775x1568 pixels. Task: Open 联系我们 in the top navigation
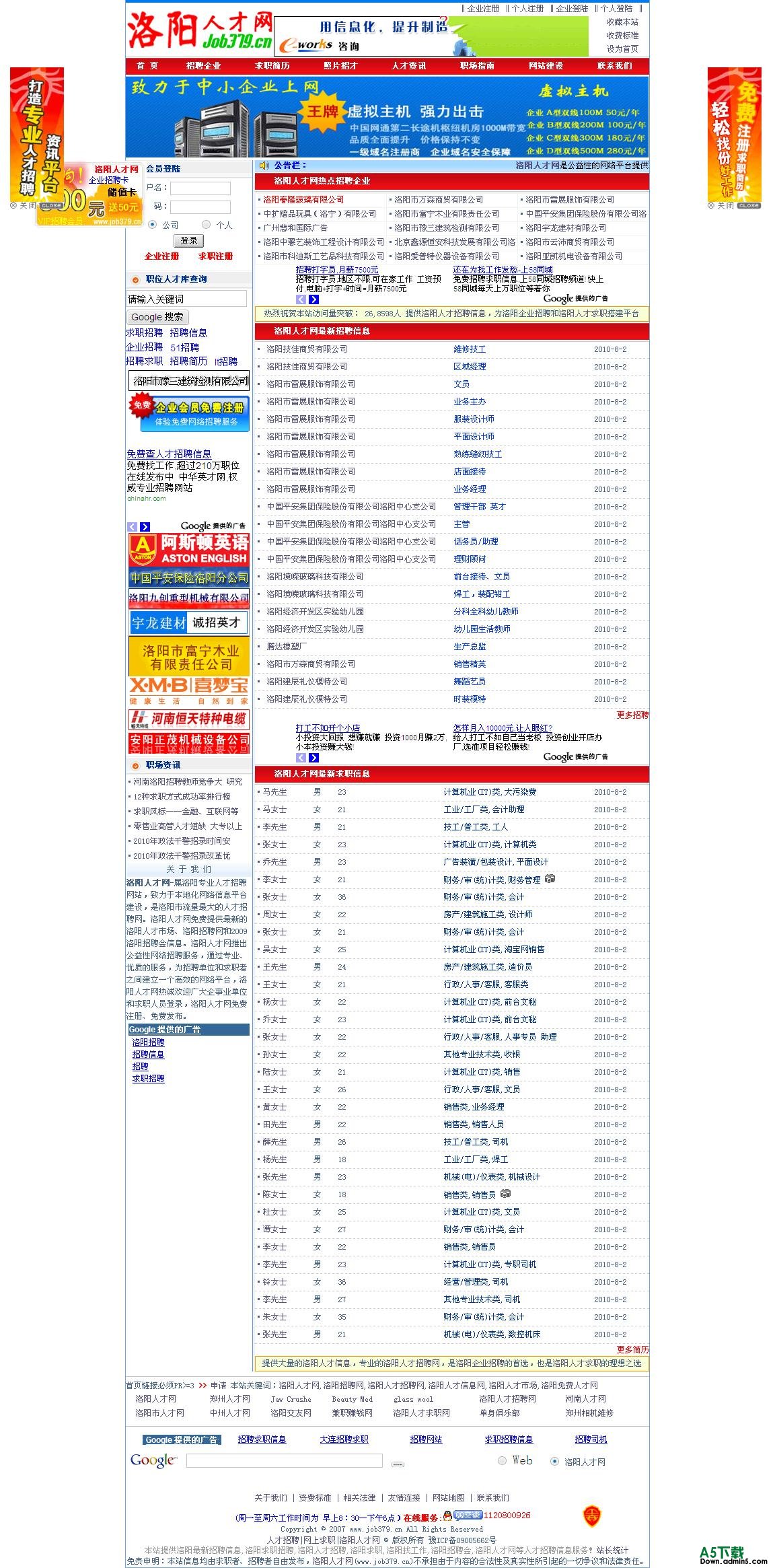[x=614, y=66]
